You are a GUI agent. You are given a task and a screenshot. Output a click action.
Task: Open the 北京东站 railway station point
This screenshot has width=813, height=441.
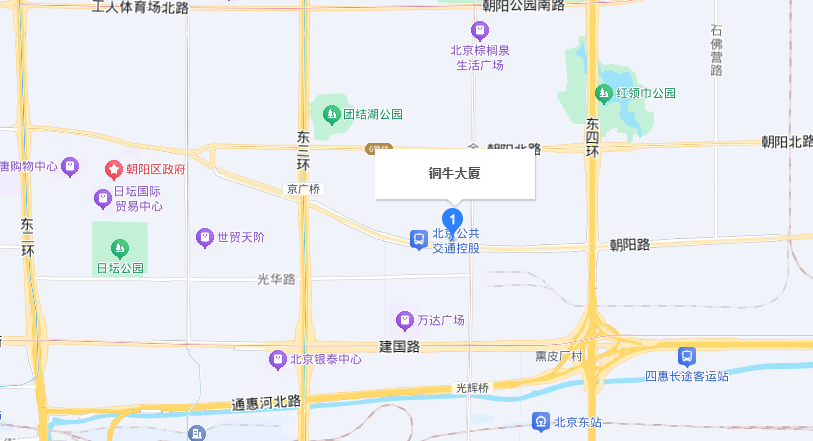click(x=540, y=421)
